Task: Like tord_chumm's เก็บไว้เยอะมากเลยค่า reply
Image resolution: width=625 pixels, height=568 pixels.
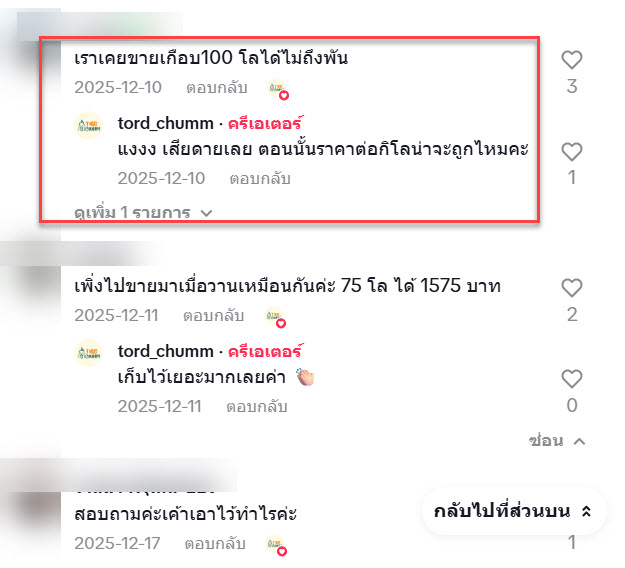Action: point(571,379)
